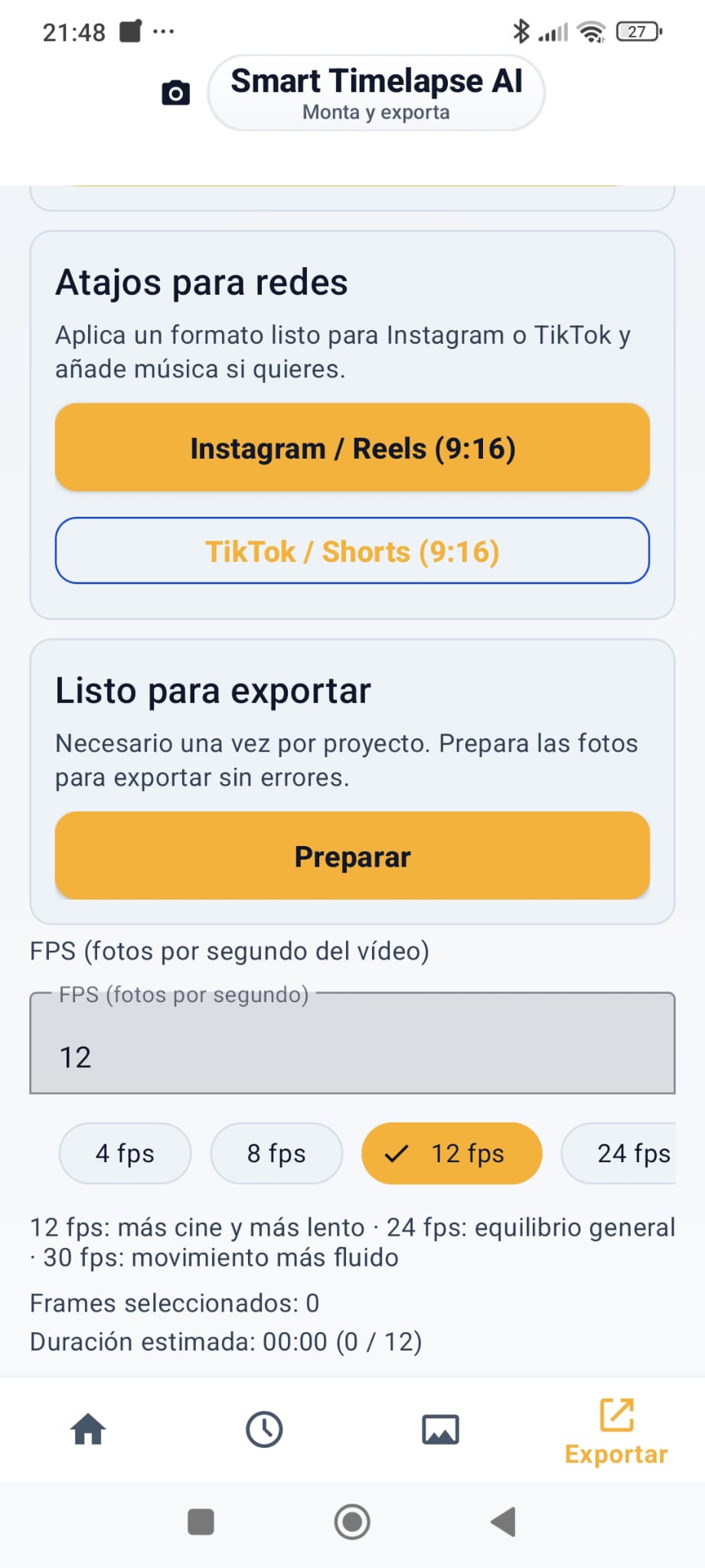Confirm the checked 12 fps selection
The height and width of the screenshot is (1568, 705).
[452, 1154]
